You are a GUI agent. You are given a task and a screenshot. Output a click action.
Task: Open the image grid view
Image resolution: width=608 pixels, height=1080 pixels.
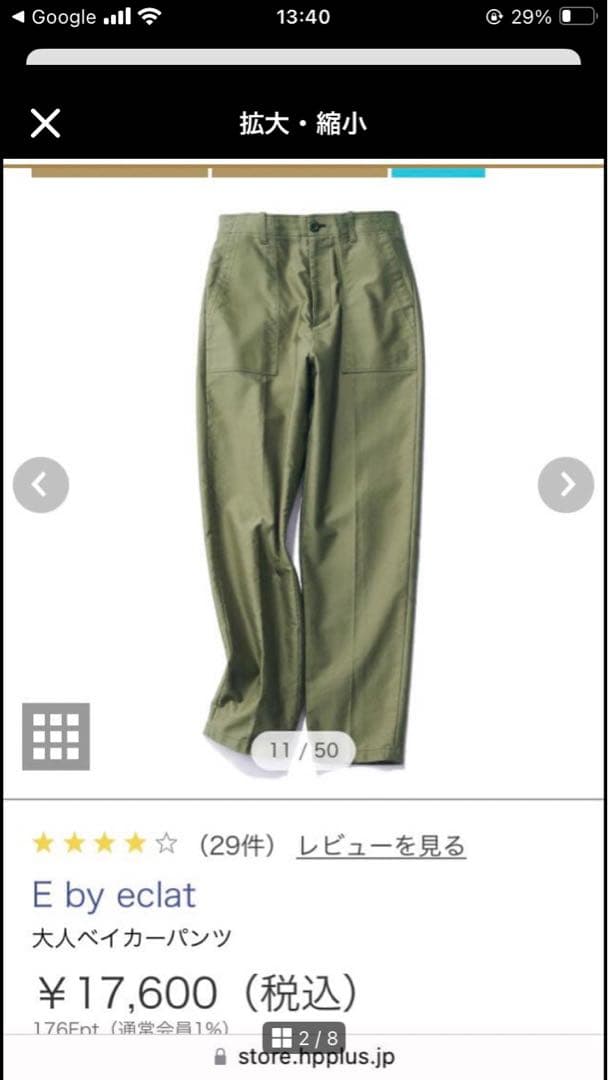56,736
